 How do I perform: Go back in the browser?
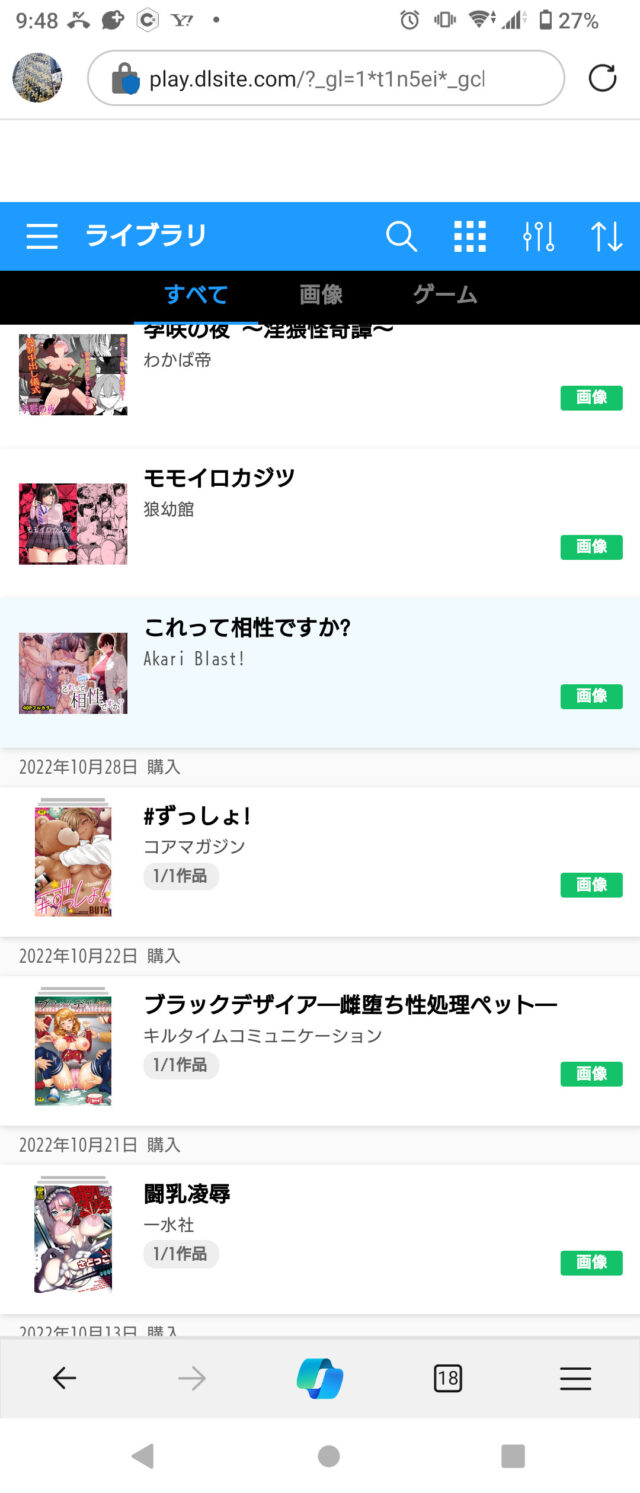[64, 1378]
